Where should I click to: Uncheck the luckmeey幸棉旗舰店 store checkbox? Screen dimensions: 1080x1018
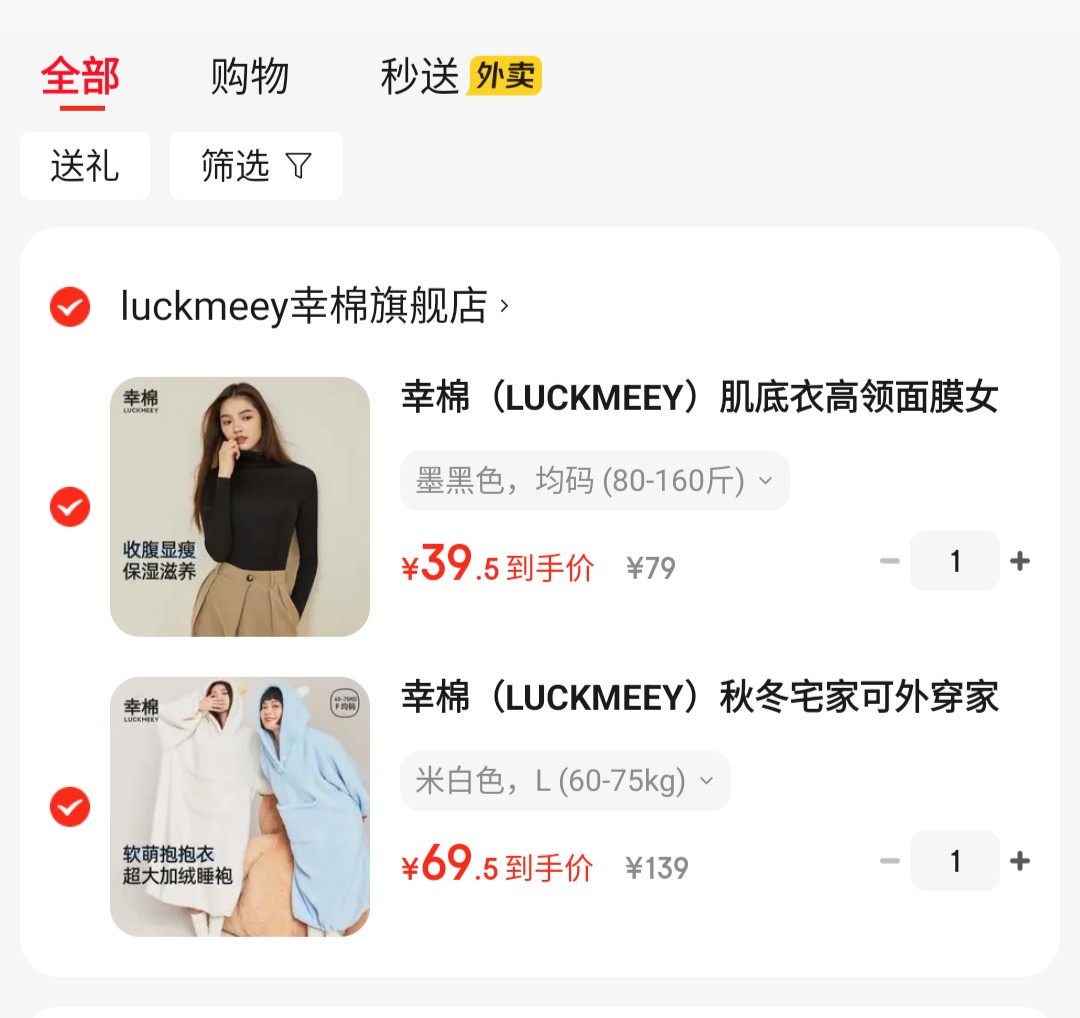coord(70,307)
